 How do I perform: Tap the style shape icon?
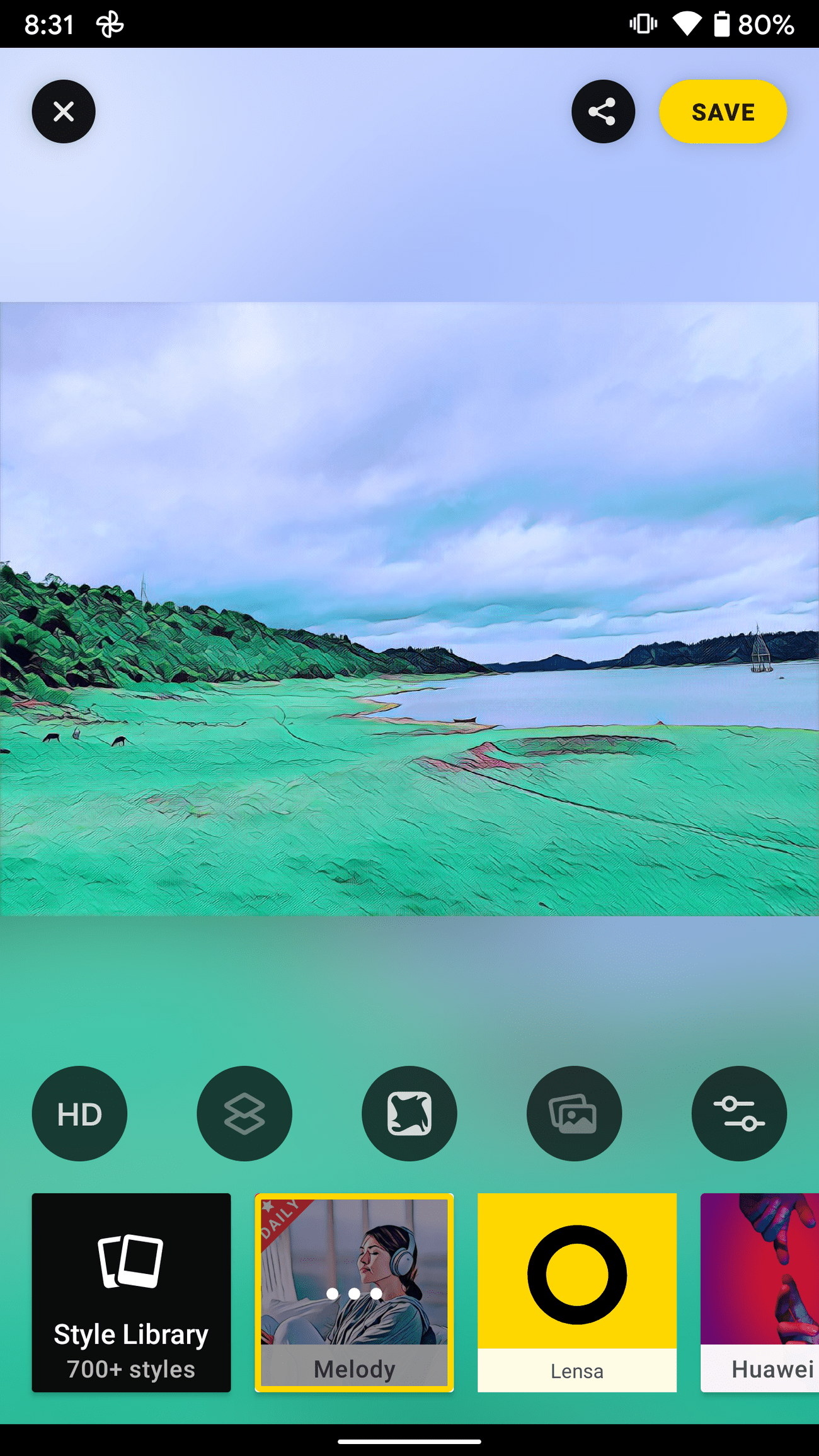409,1113
